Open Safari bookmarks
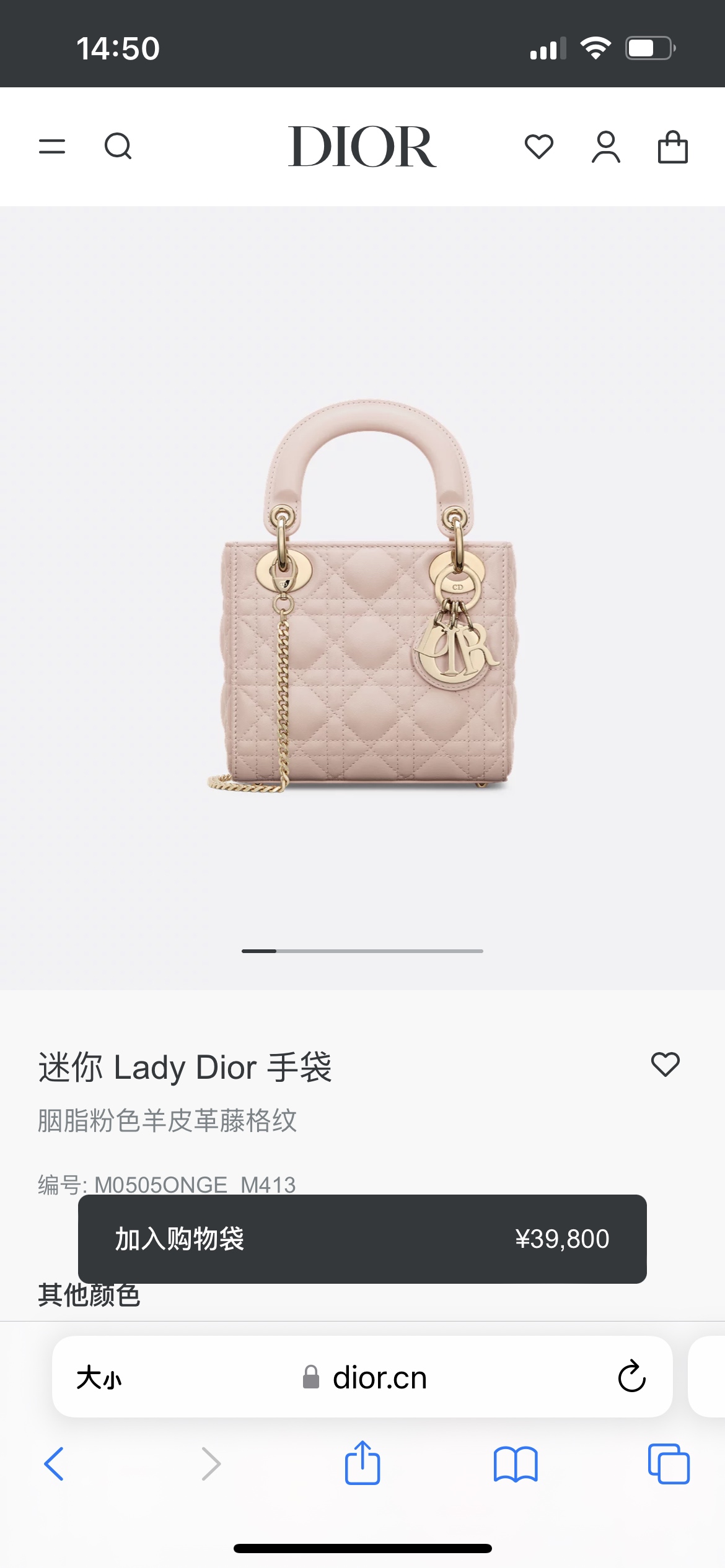This screenshot has width=725, height=1568. [x=516, y=1464]
